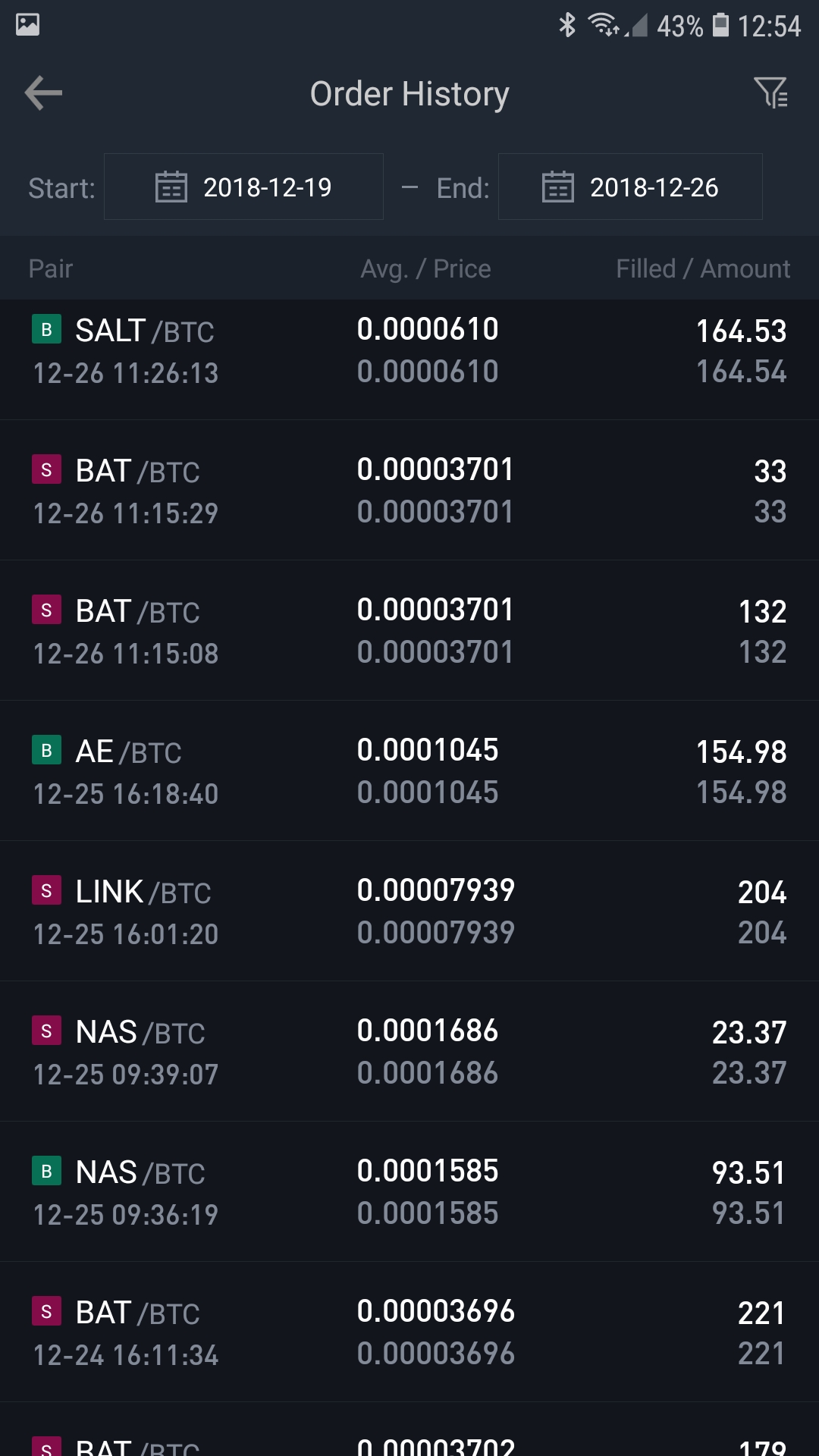Open the NAS/BTC sell order at 09:39:07

point(409,1052)
